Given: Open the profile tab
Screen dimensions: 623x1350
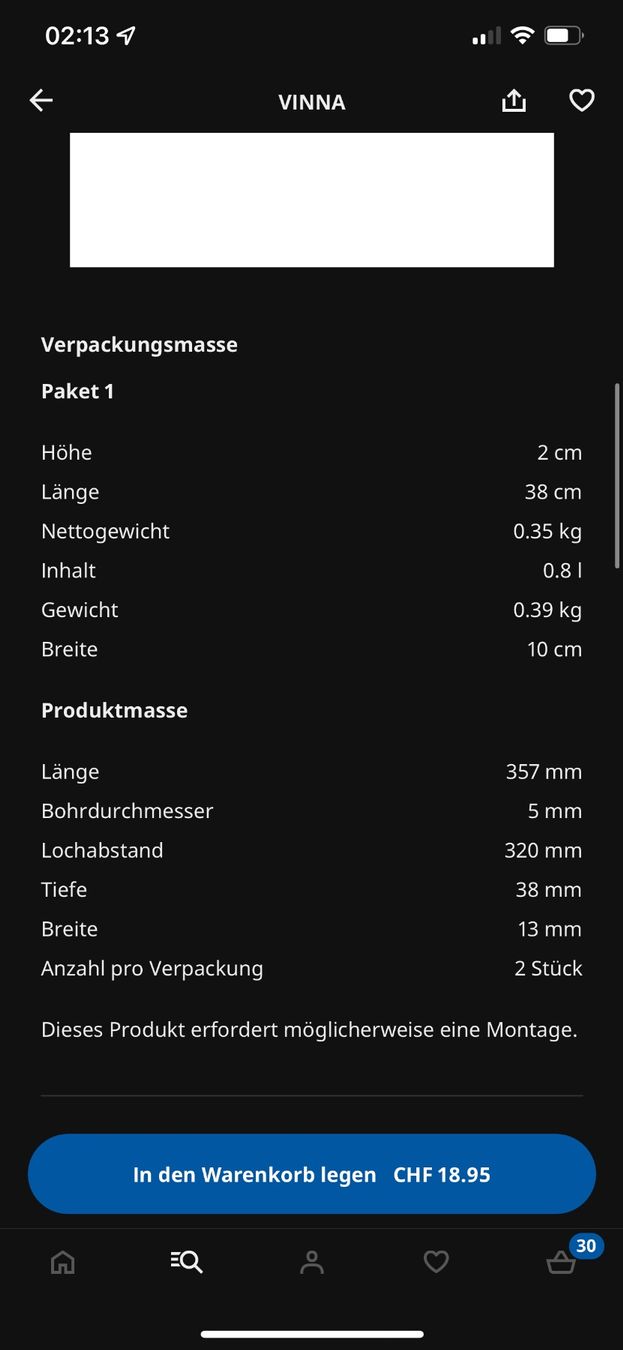Looking at the screenshot, I should click(x=312, y=1262).
